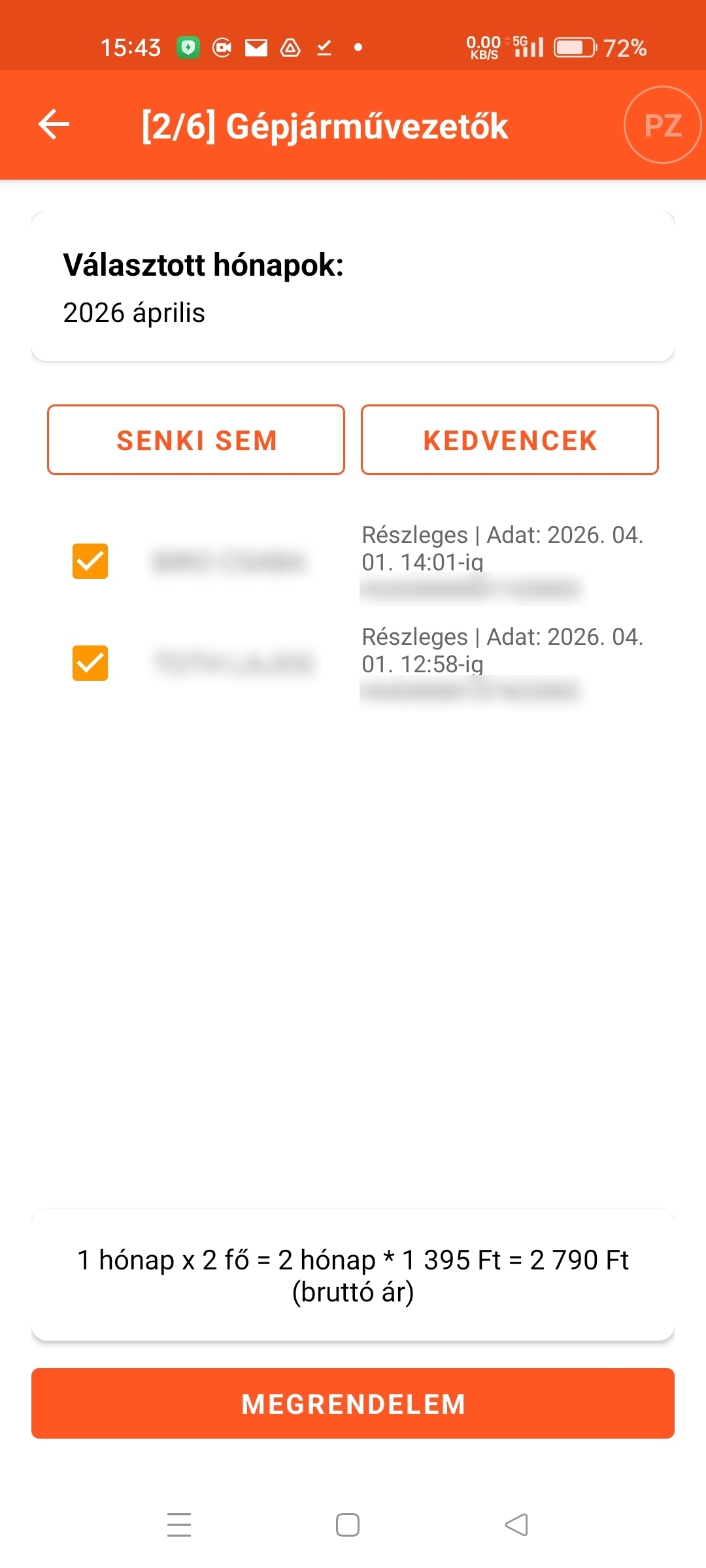Tap the triangle warning notification icon
The height and width of the screenshot is (1568, 706).
point(290,46)
